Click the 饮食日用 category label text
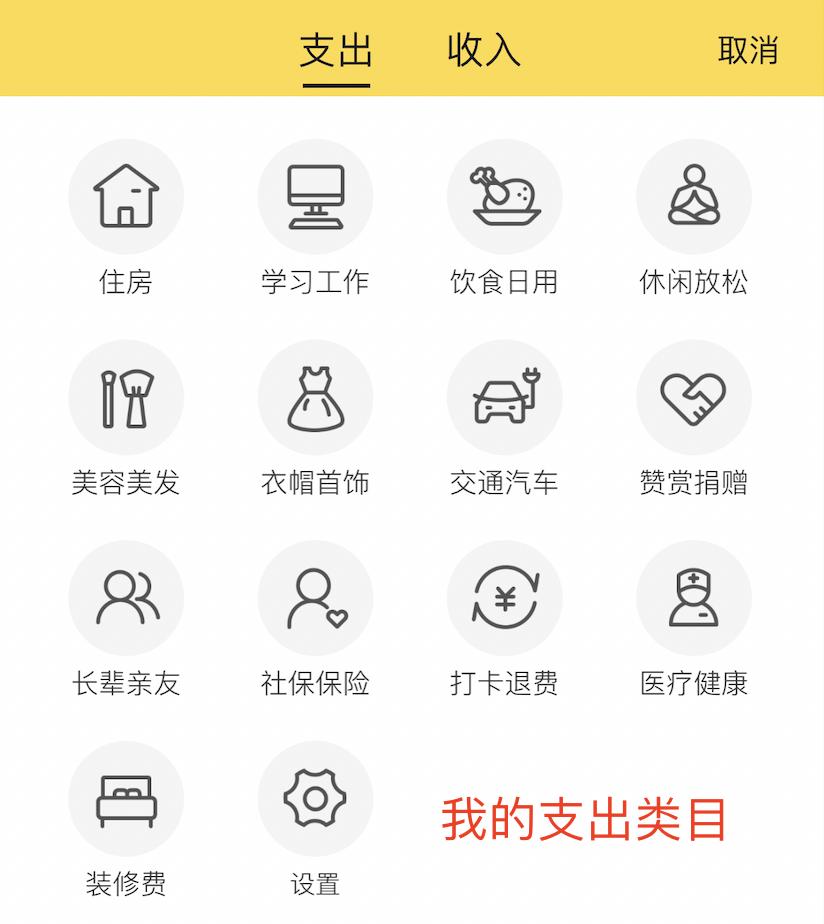This screenshot has width=824, height=924. click(504, 283)
